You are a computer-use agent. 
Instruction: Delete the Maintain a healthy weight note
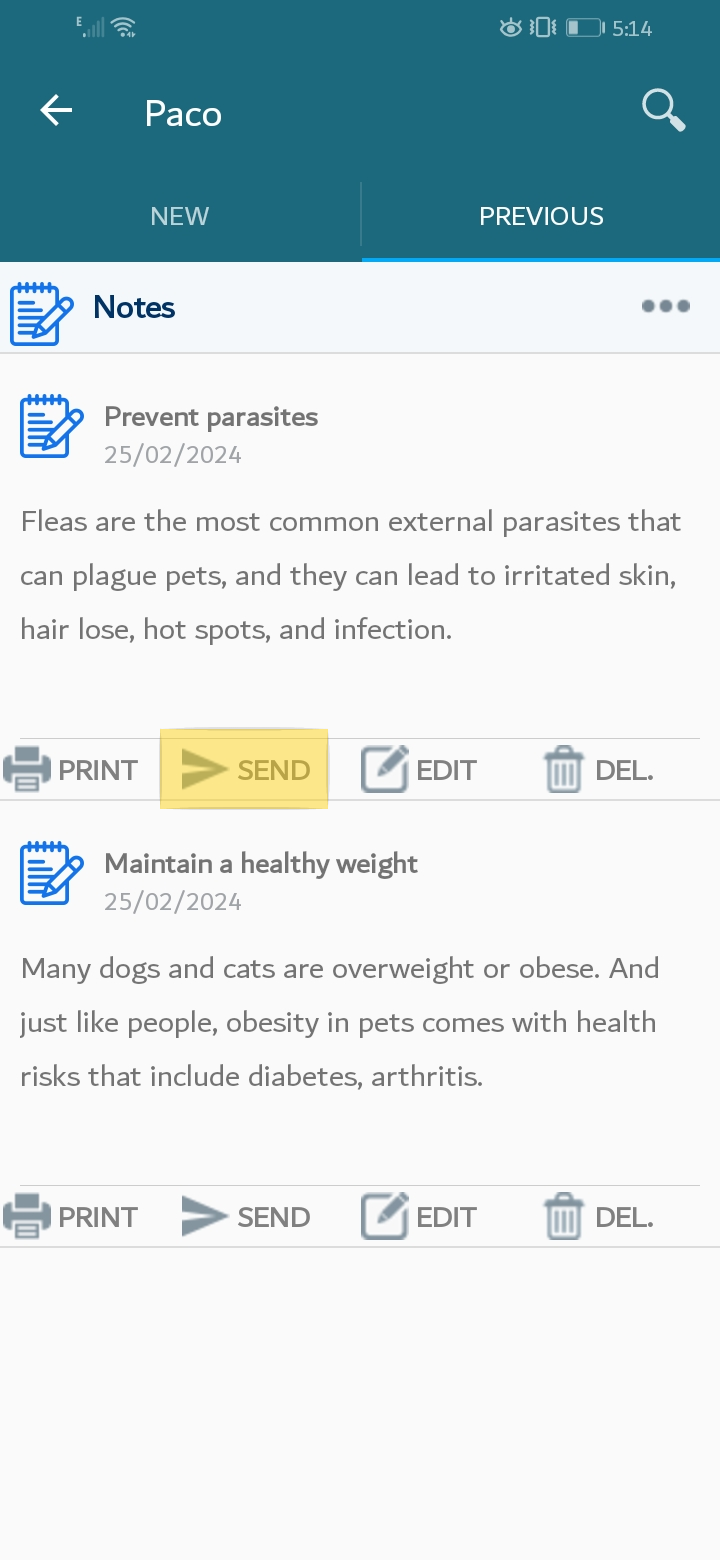click(598, 1217)
